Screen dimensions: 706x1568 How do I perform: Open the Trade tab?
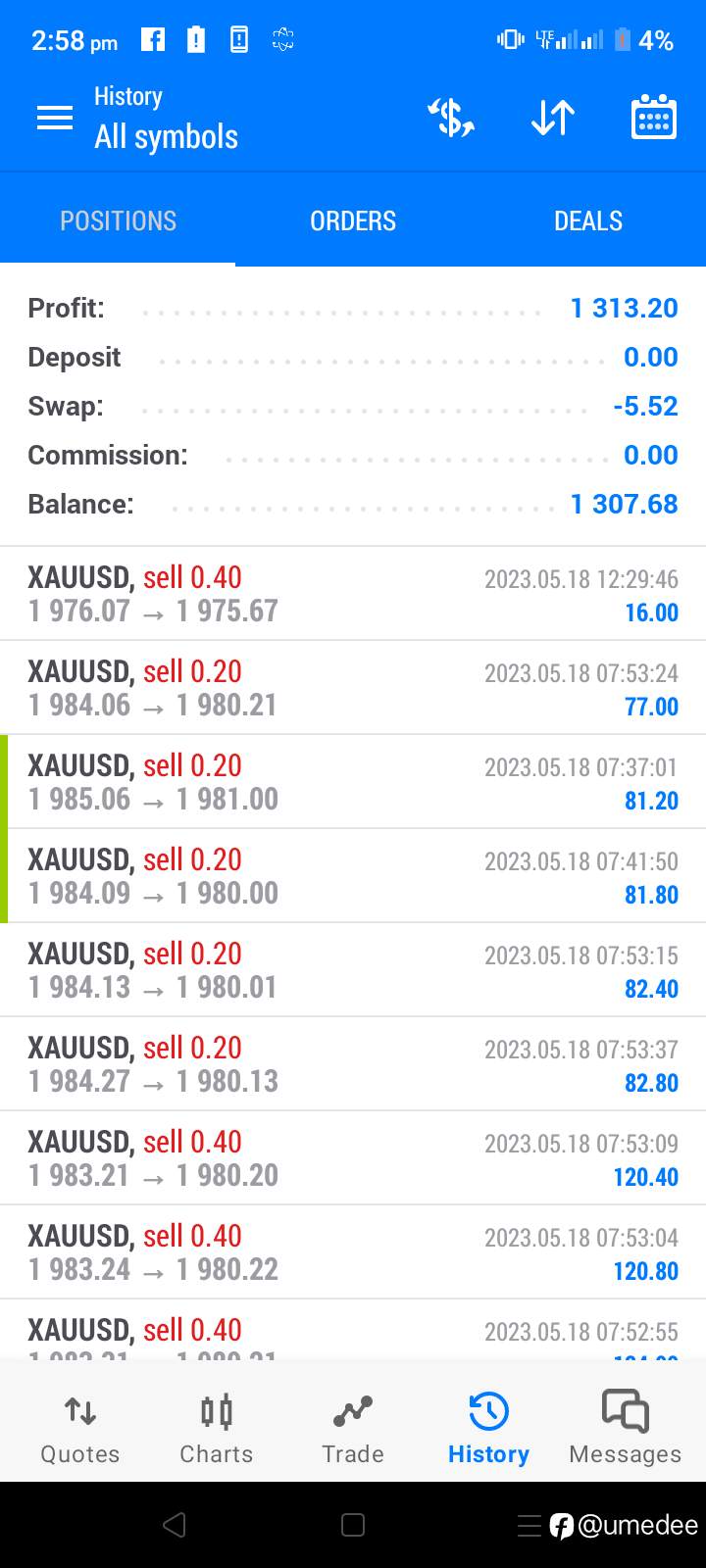tap(353, 1429)
